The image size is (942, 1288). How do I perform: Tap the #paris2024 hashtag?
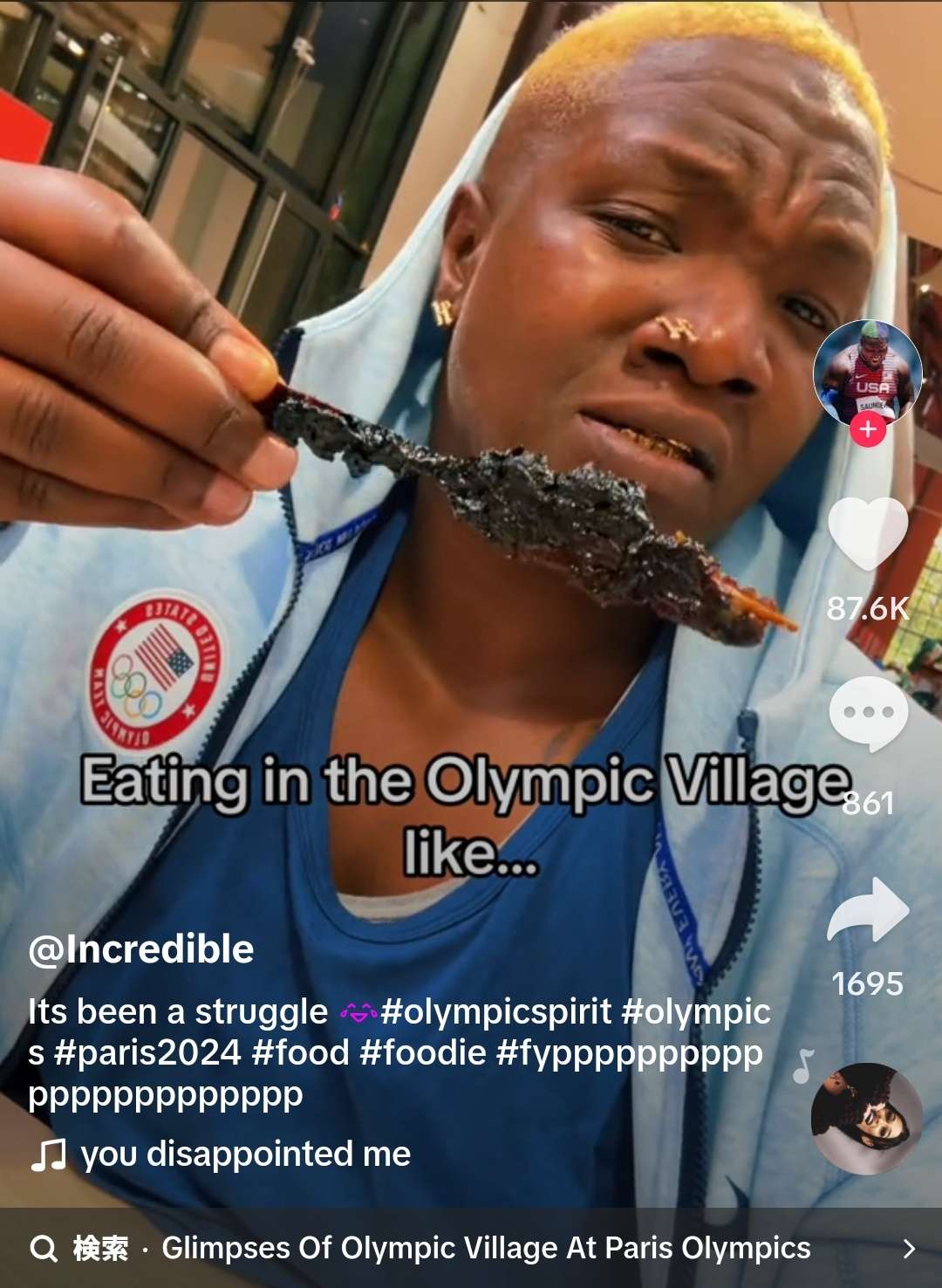coord(147,1052)
